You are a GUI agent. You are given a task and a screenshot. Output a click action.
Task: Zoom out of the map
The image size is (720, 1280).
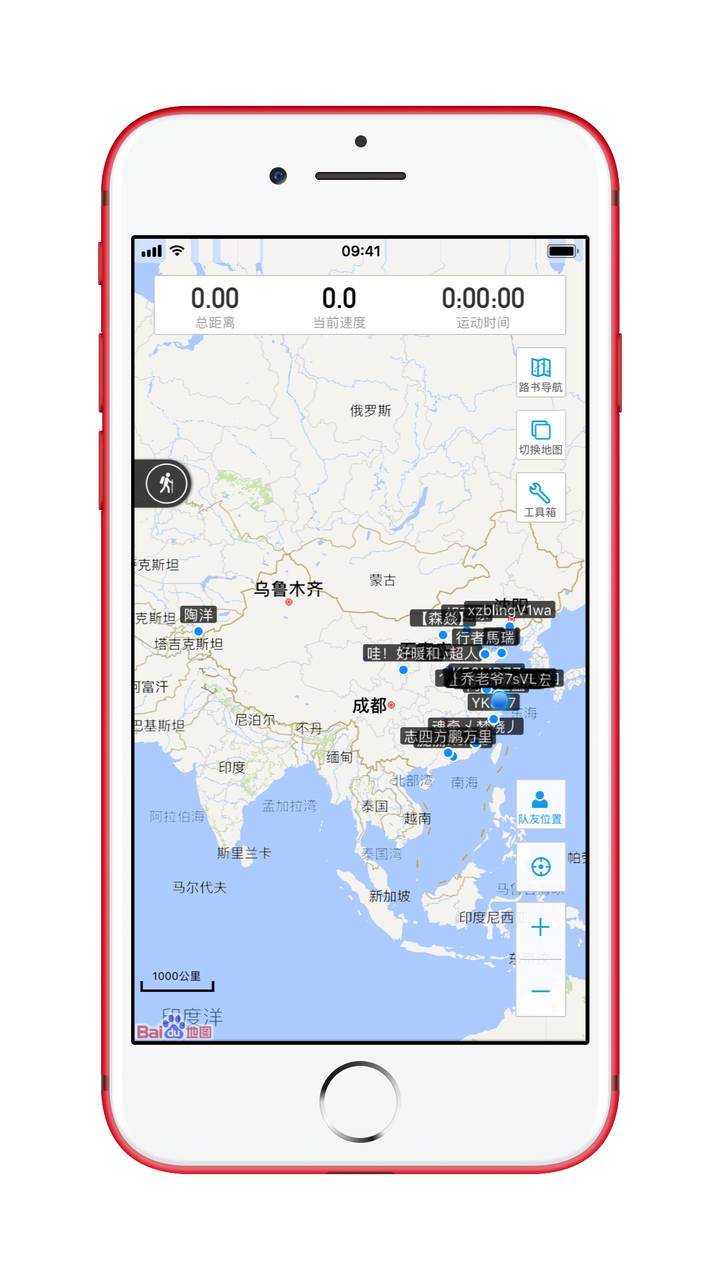[x=541, y=990]
